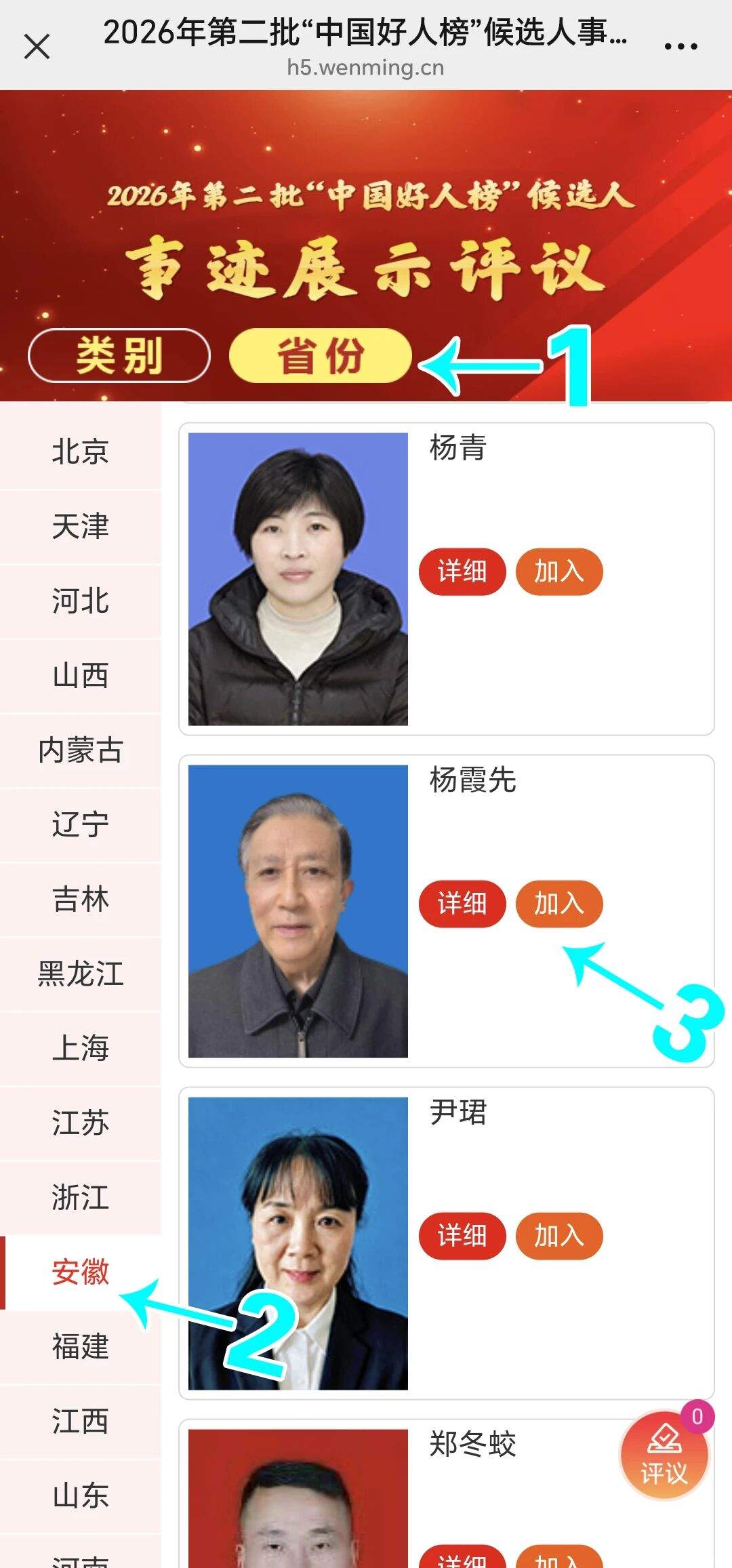Open the floating 评议 button

coord(664,1455)
